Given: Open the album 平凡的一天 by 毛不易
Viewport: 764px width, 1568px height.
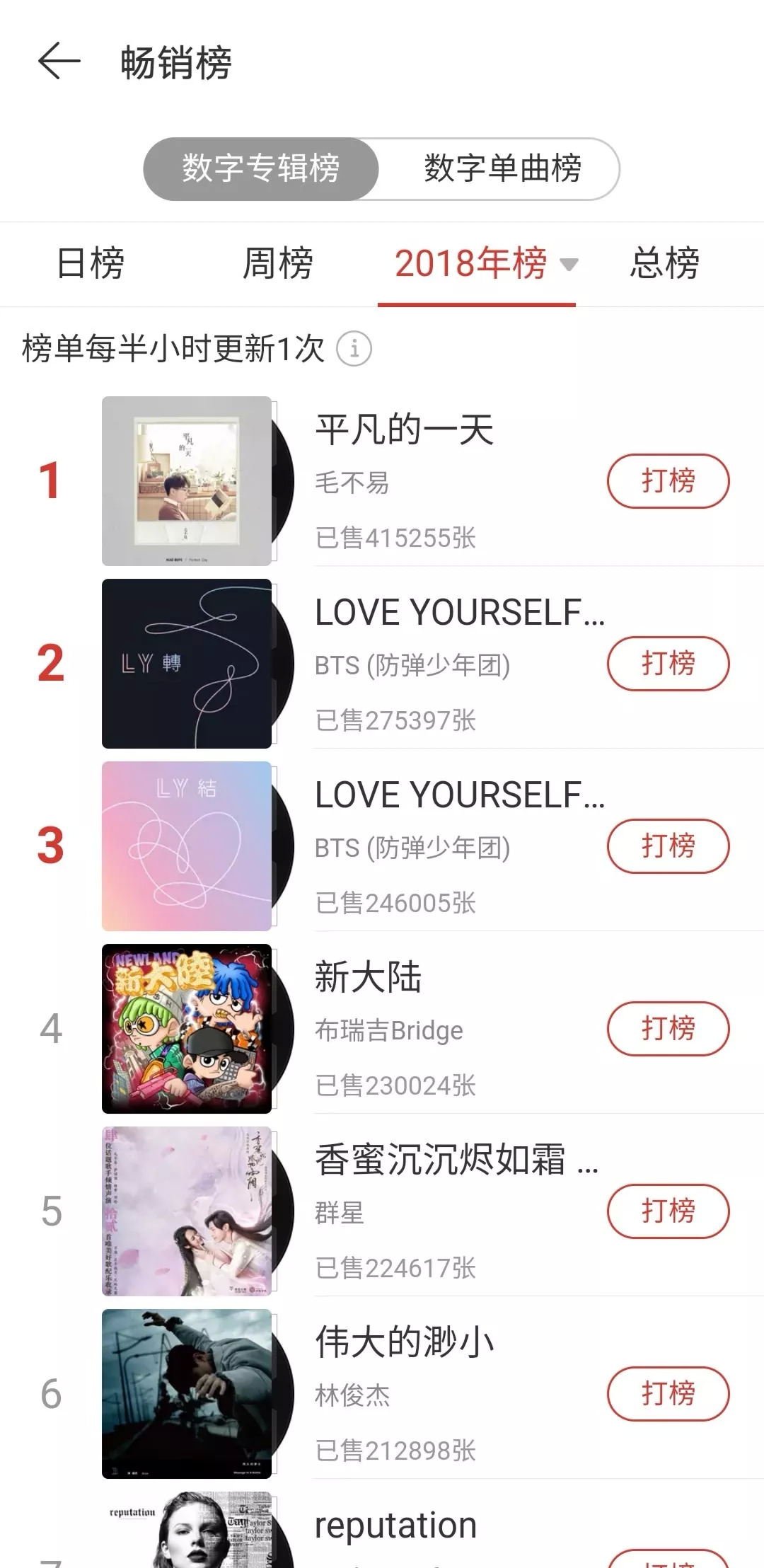Looking at the screenshot, I should (x=404, y=430).
